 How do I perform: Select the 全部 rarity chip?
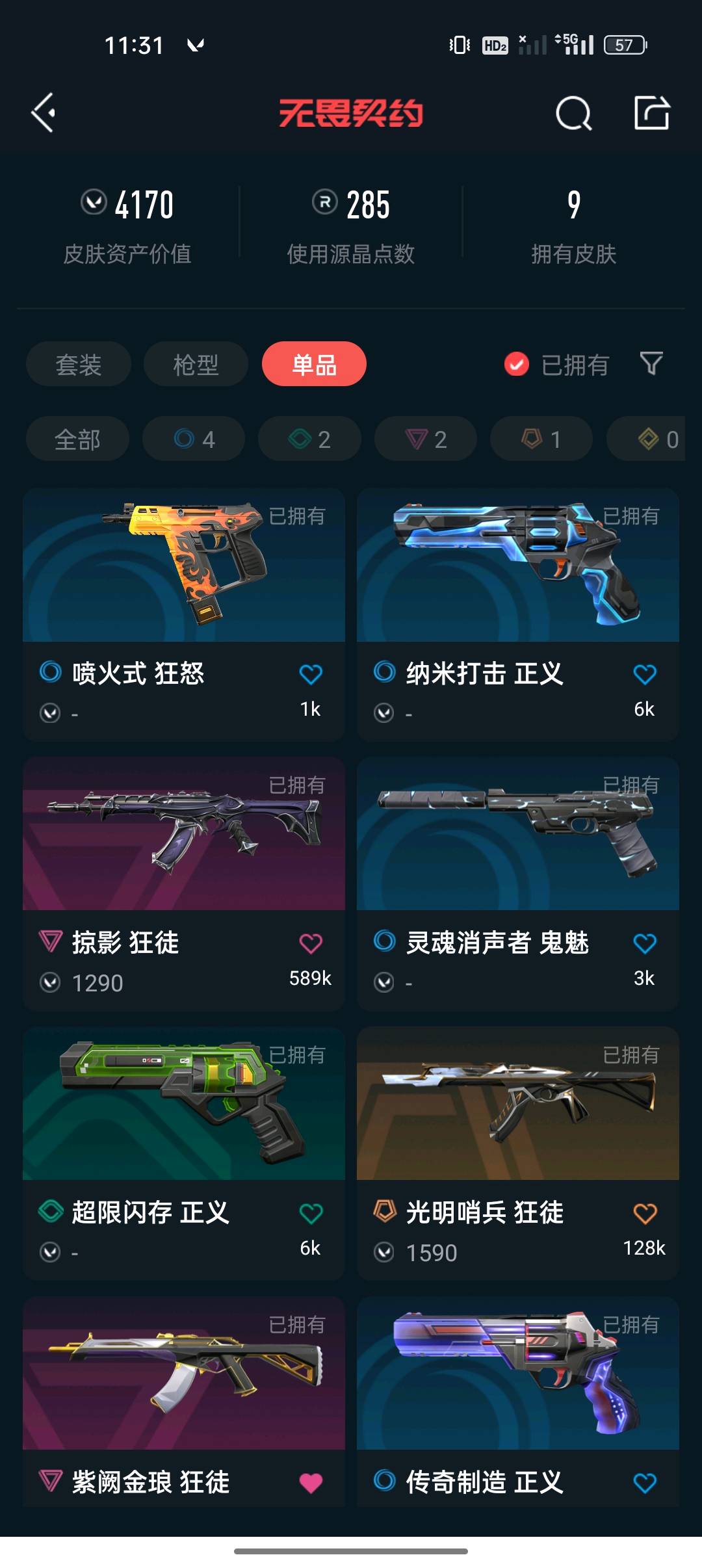77,439
